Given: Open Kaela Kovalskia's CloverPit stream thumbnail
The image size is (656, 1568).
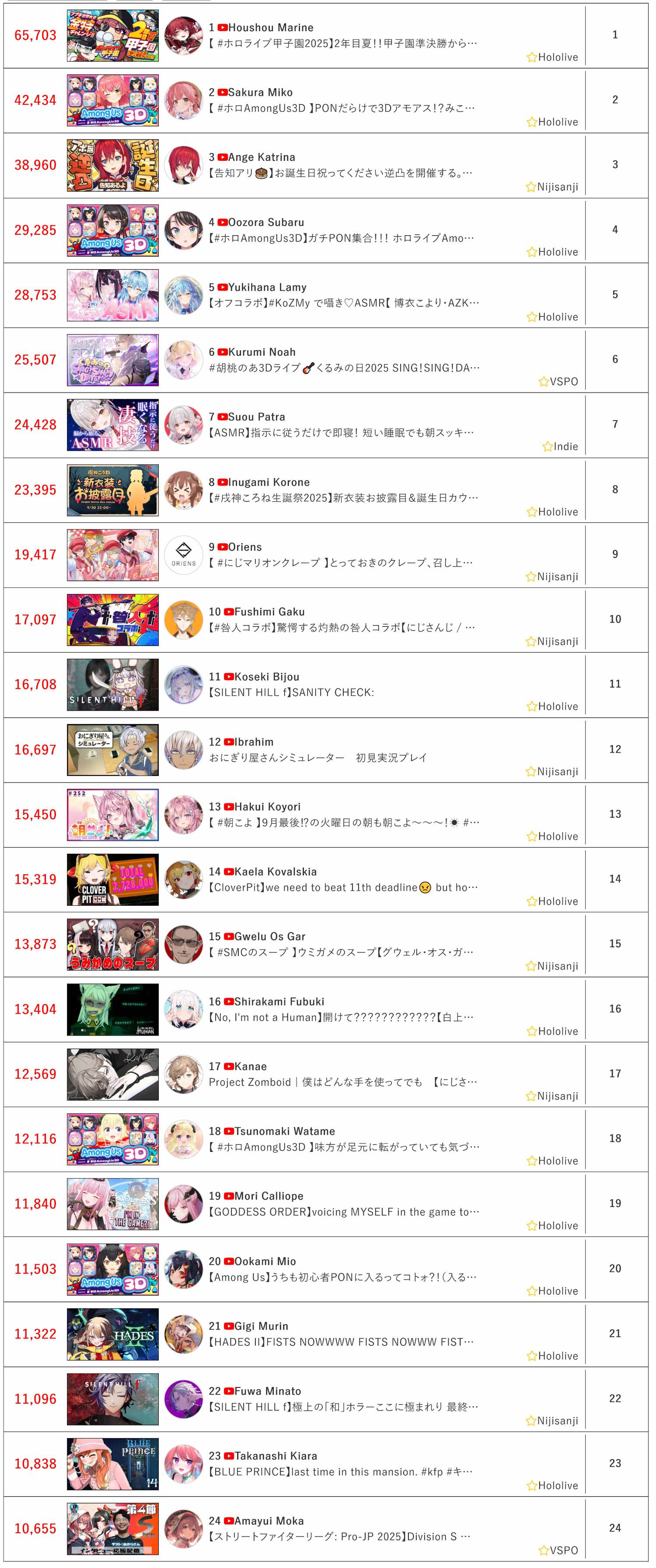Looking at the screenshot, I should [113, 880].
